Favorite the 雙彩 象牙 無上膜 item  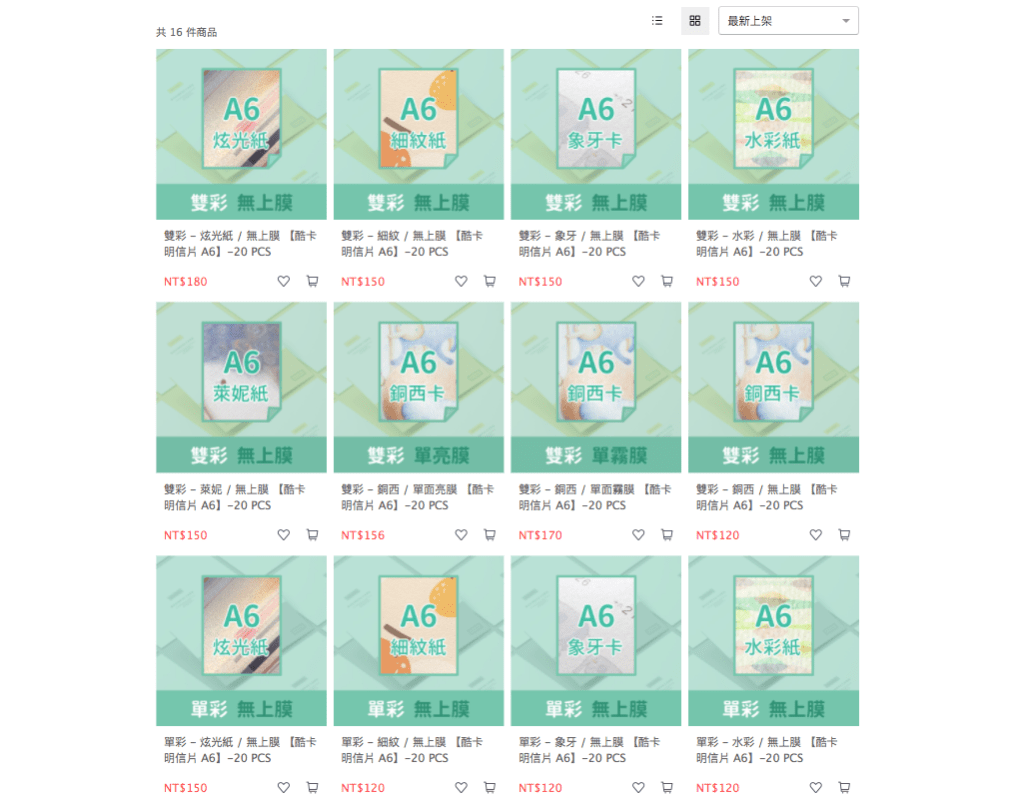(638, 281)
